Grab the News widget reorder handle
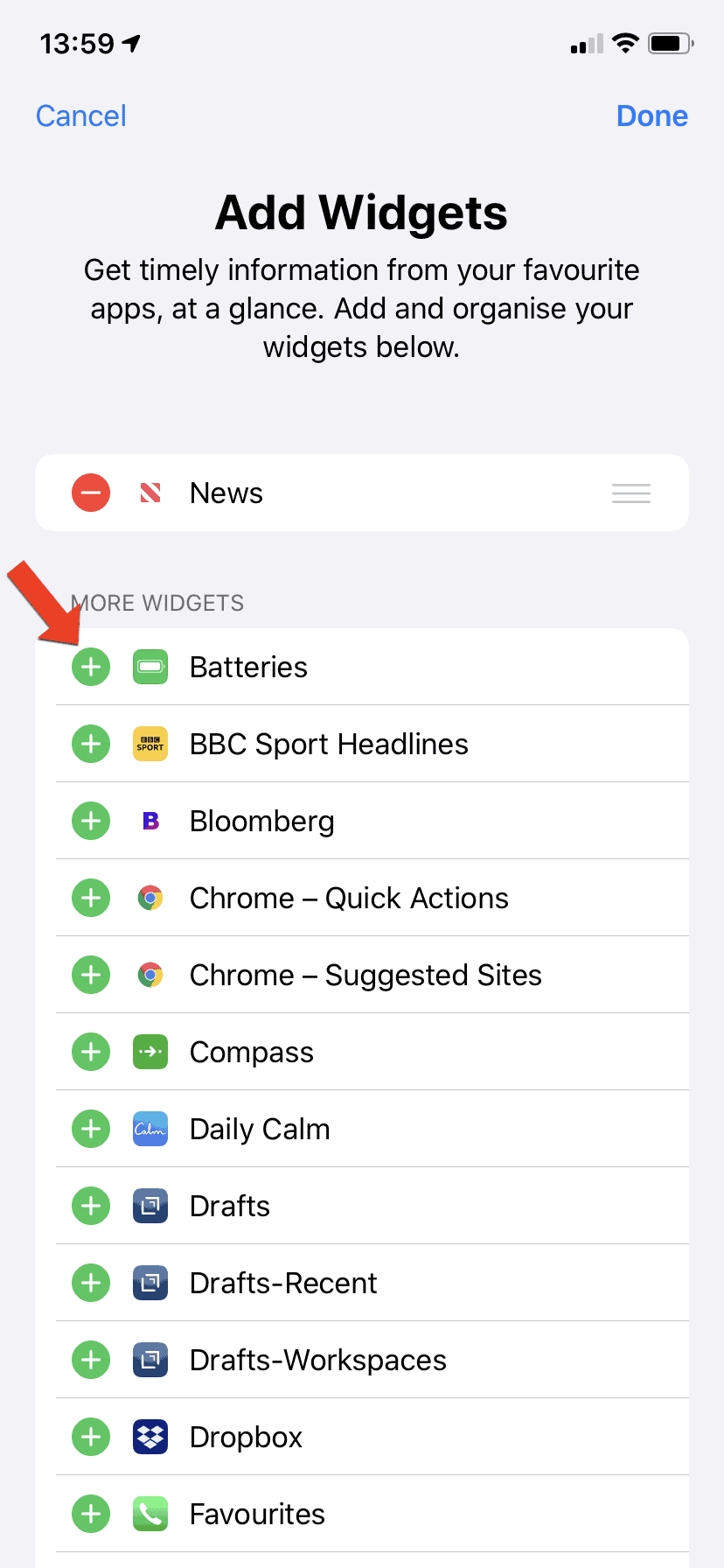Screen dimensions: 724x1568 630,493
